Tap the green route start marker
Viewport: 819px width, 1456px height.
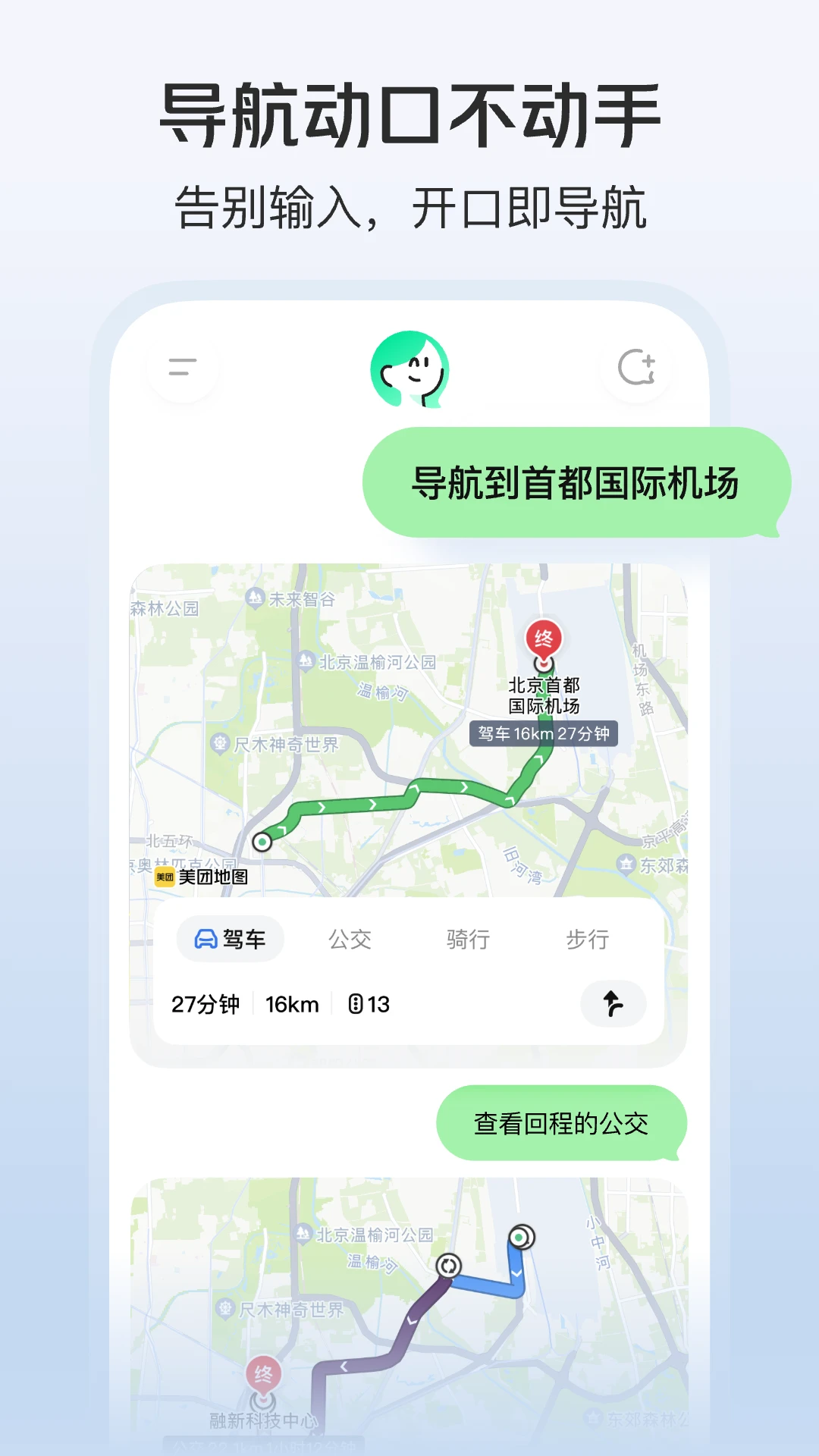262,840
